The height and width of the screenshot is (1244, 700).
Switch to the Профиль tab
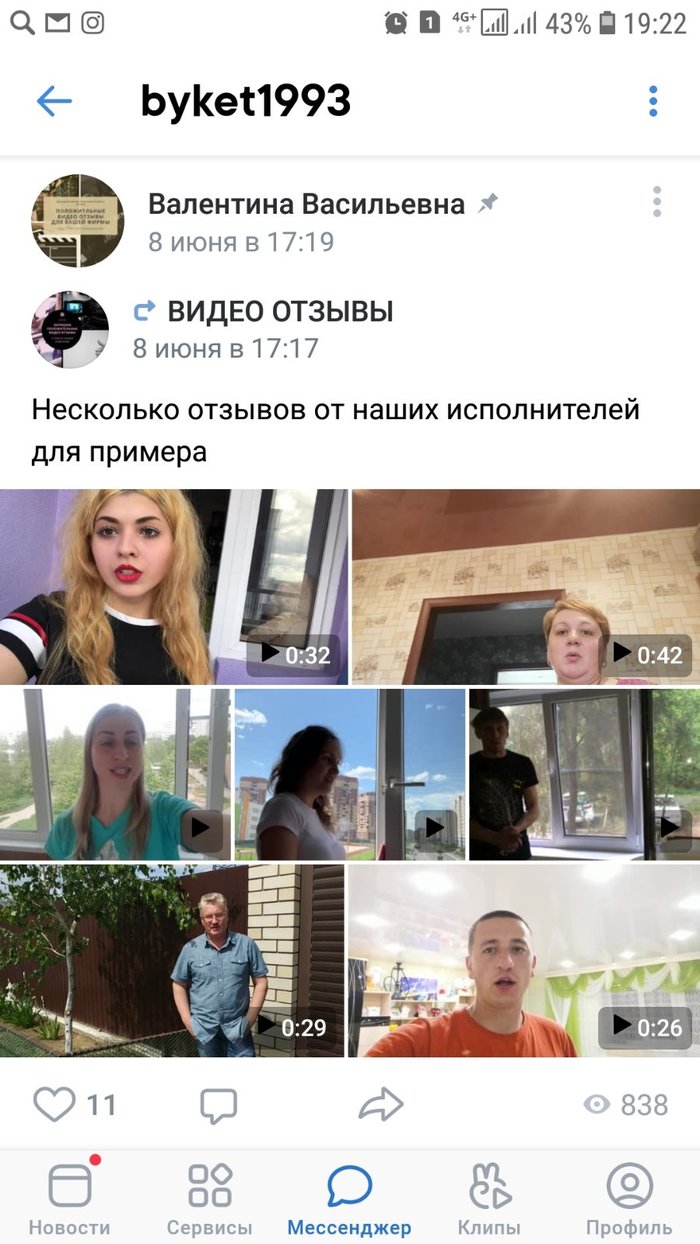pyautogui.click(x=629, y=1198)
